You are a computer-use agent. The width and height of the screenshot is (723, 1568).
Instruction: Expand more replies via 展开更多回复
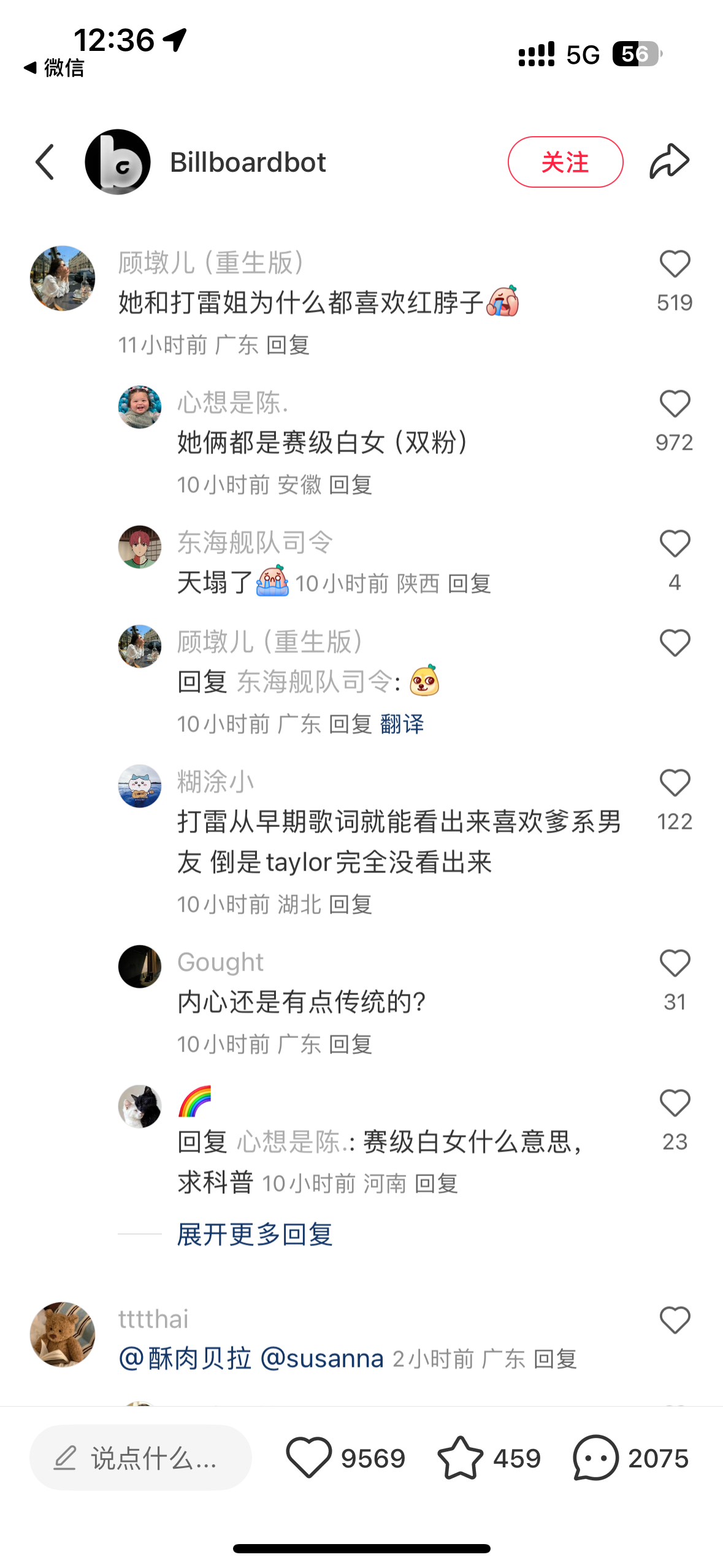pos(254,1234)
